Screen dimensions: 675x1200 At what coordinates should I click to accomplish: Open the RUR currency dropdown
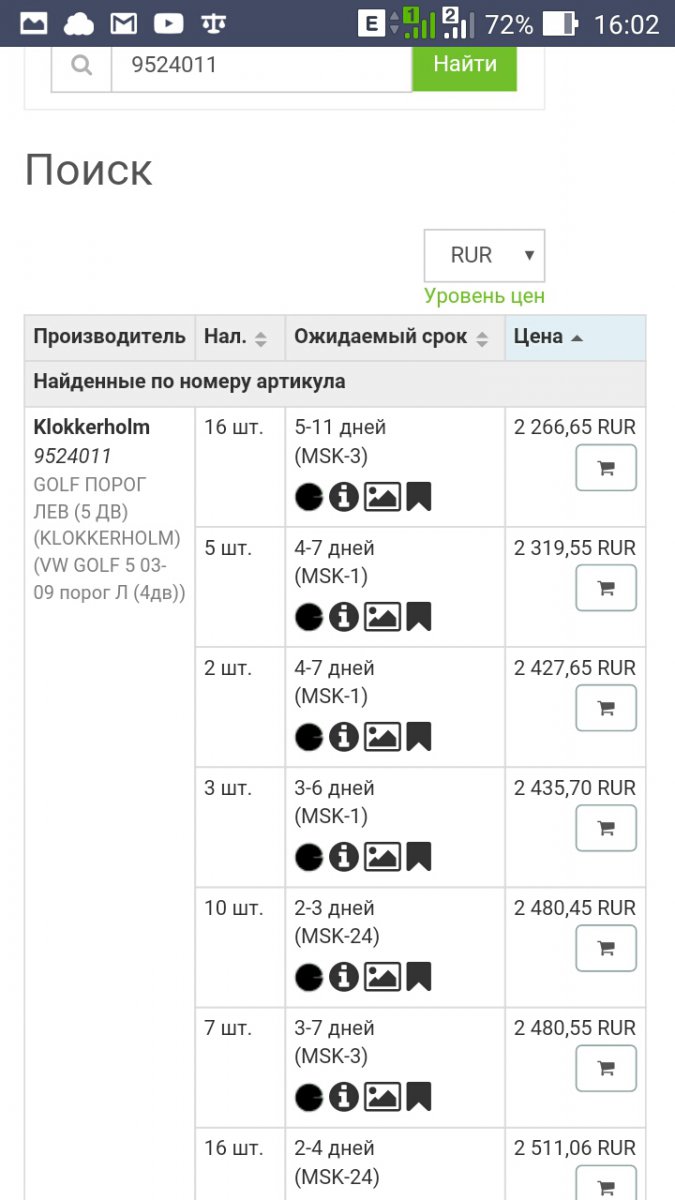pyautogui.click(x=484, y=255)
